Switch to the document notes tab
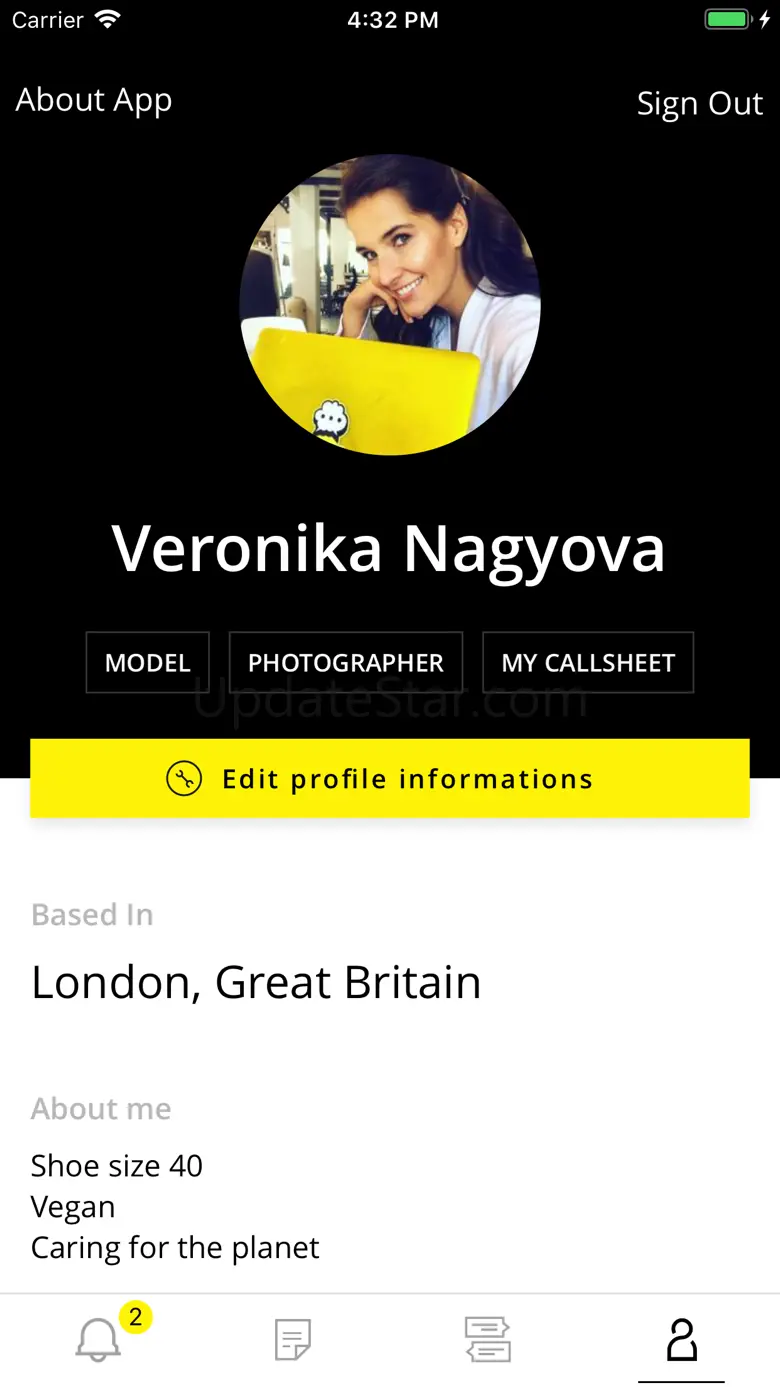Viewport: 780px width, 1387px height. tap(293, 1339)
